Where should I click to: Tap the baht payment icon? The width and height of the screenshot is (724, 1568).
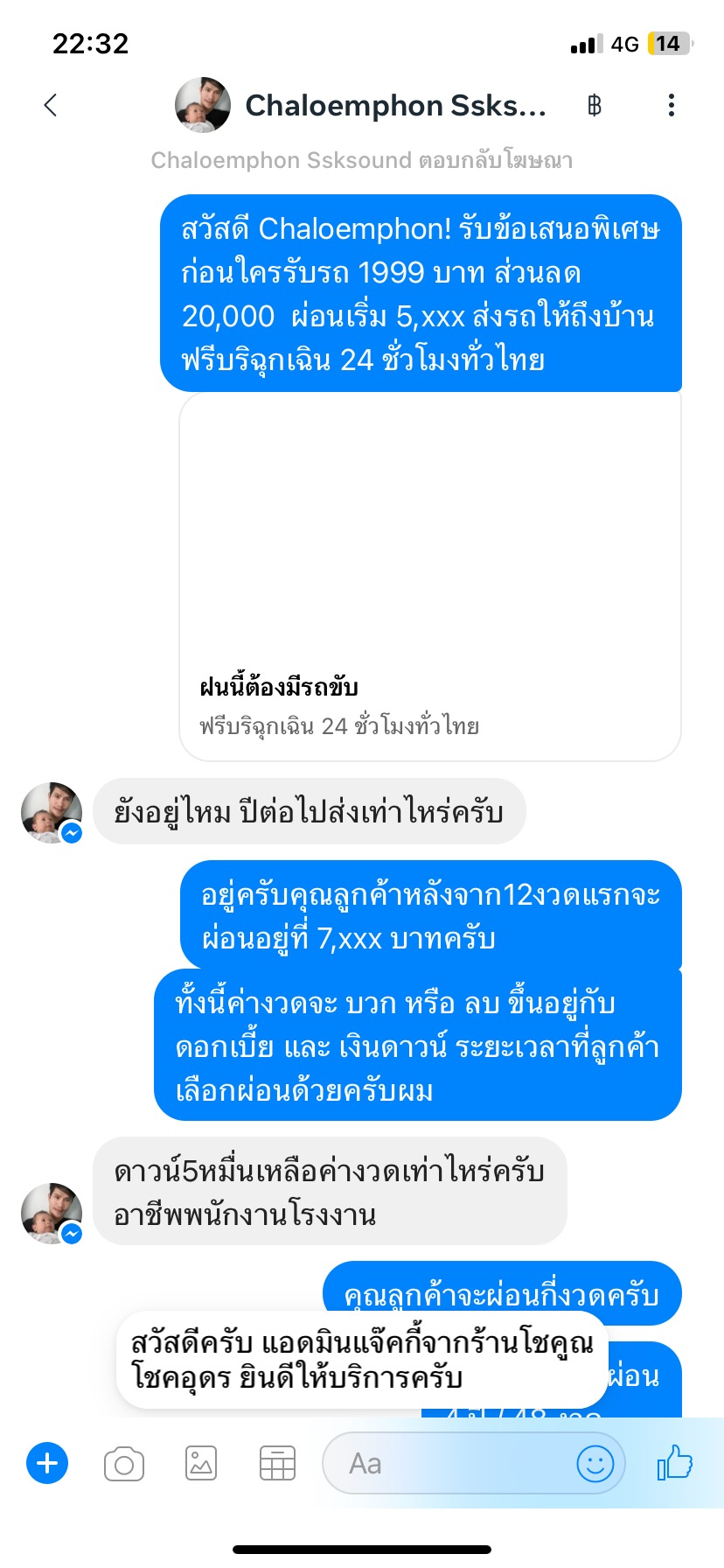click(x=595, y=106)
